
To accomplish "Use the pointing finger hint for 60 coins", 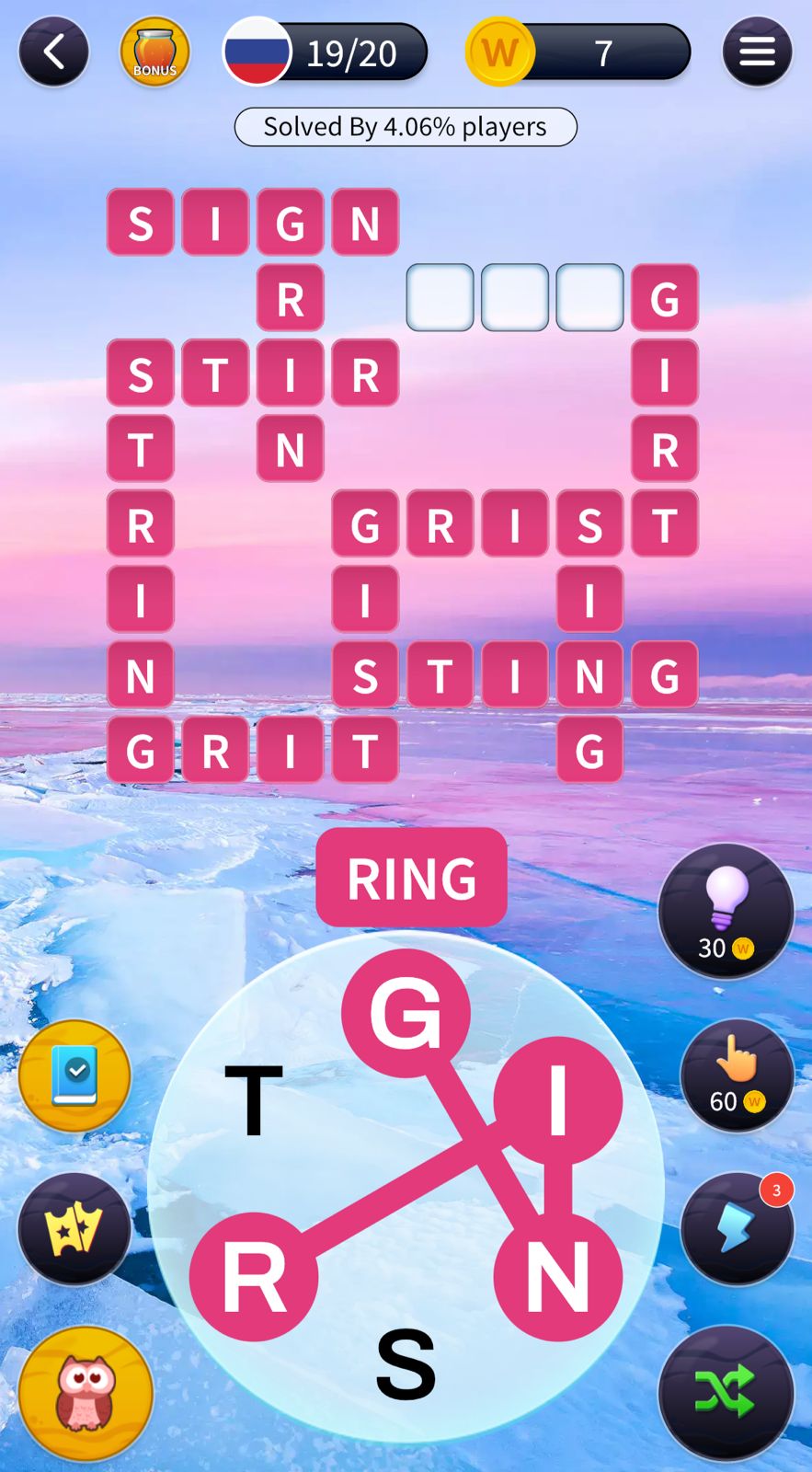I will point(737,1075).
